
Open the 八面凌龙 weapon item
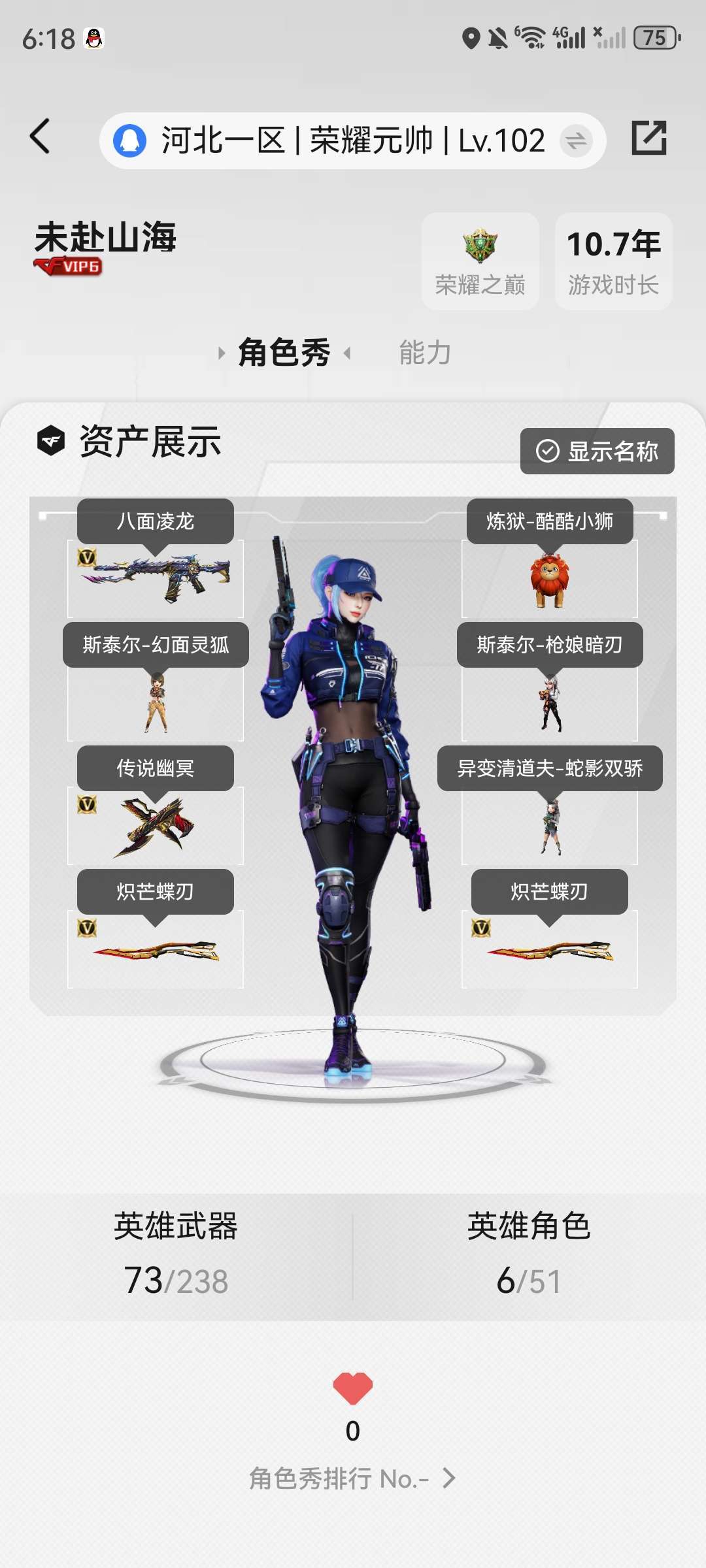tap(156, 578)
